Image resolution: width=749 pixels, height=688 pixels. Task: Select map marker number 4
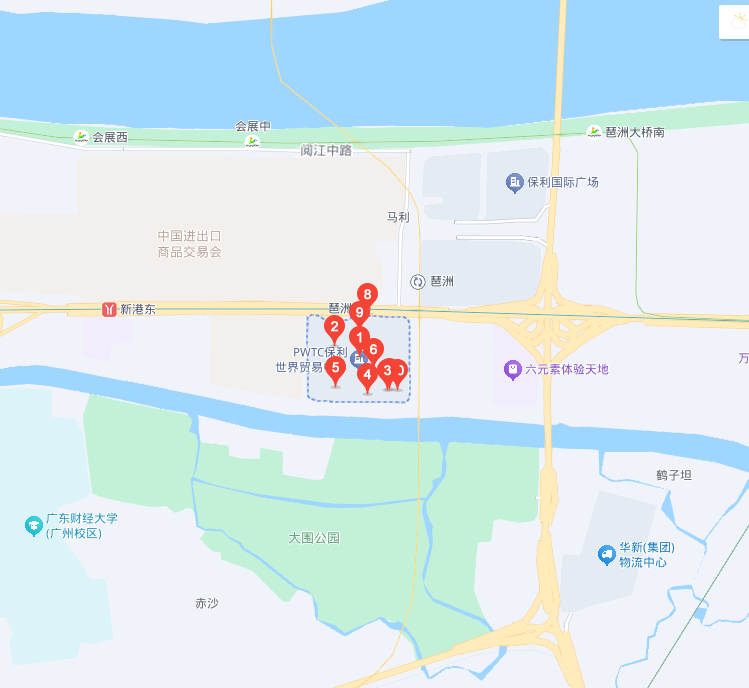(x=367, y=376)
